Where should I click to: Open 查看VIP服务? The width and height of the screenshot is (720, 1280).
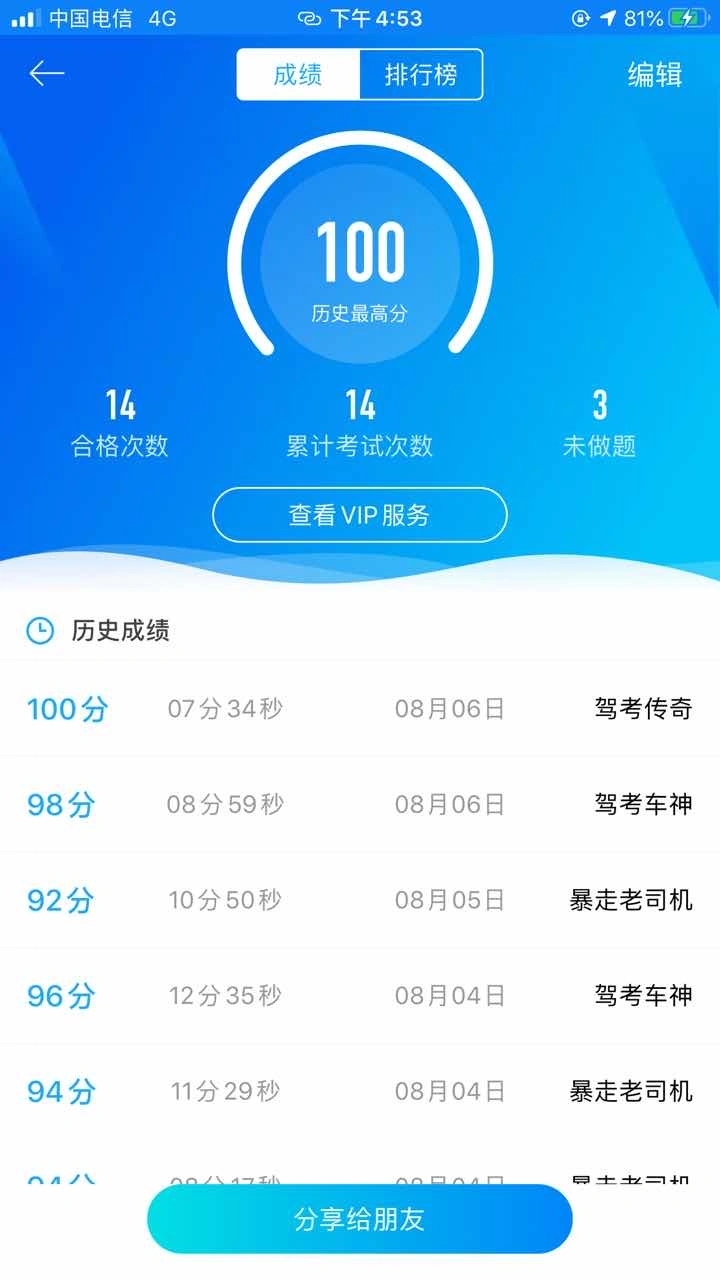[360, 515]
